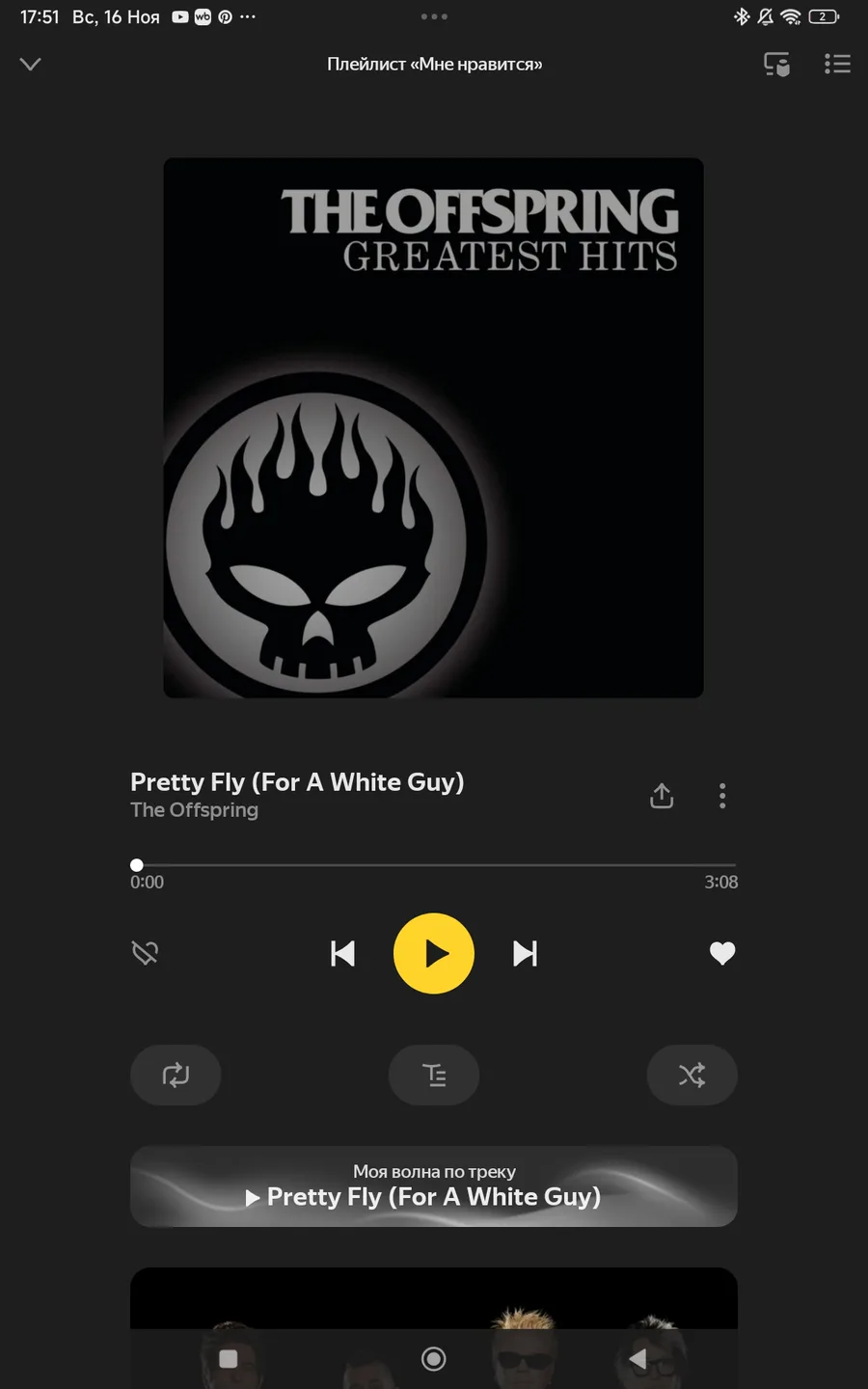Screen dimensions: 868x1389
Task: Tap the playback progress bar
Action: [434, 865]
